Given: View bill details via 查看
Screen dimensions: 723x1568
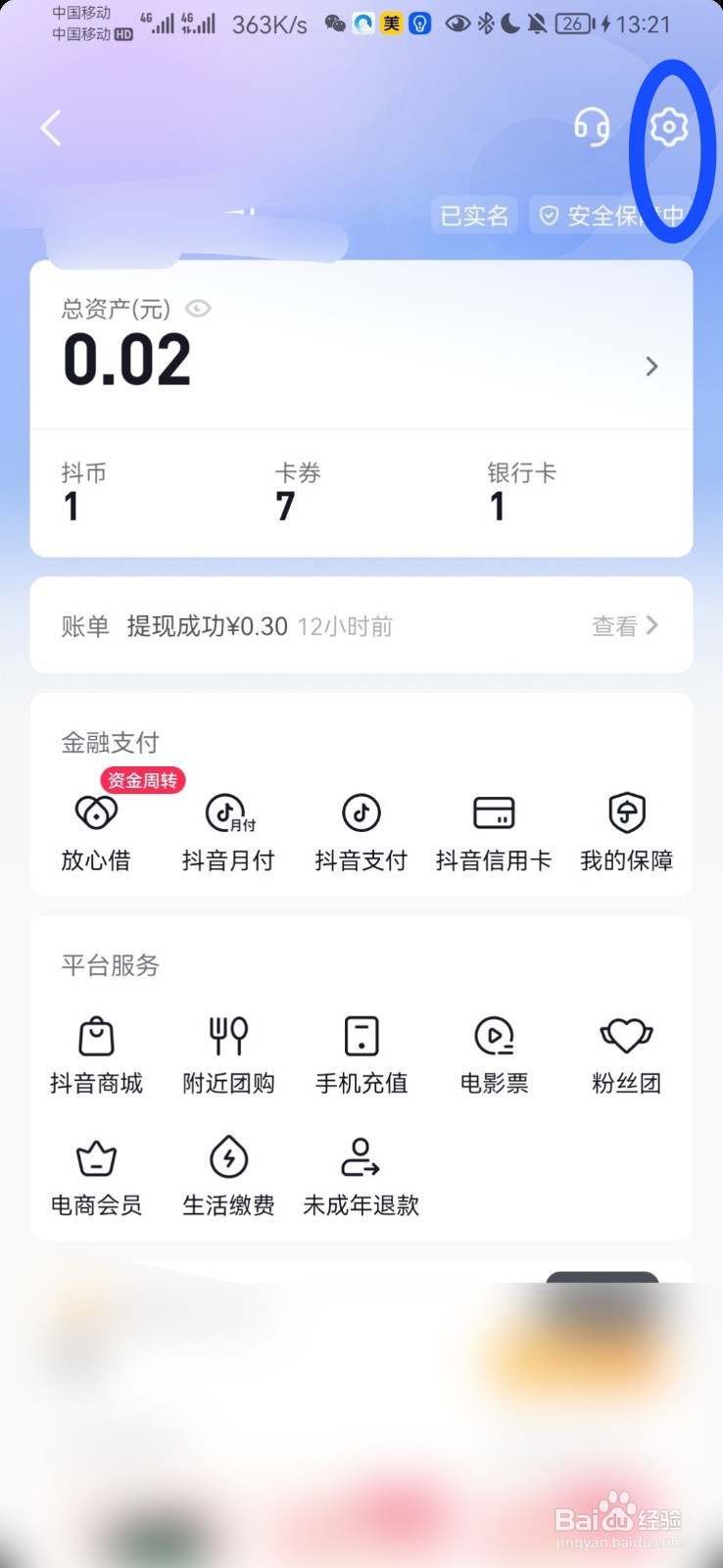Looking at the screenshot, I should point(625,626).
